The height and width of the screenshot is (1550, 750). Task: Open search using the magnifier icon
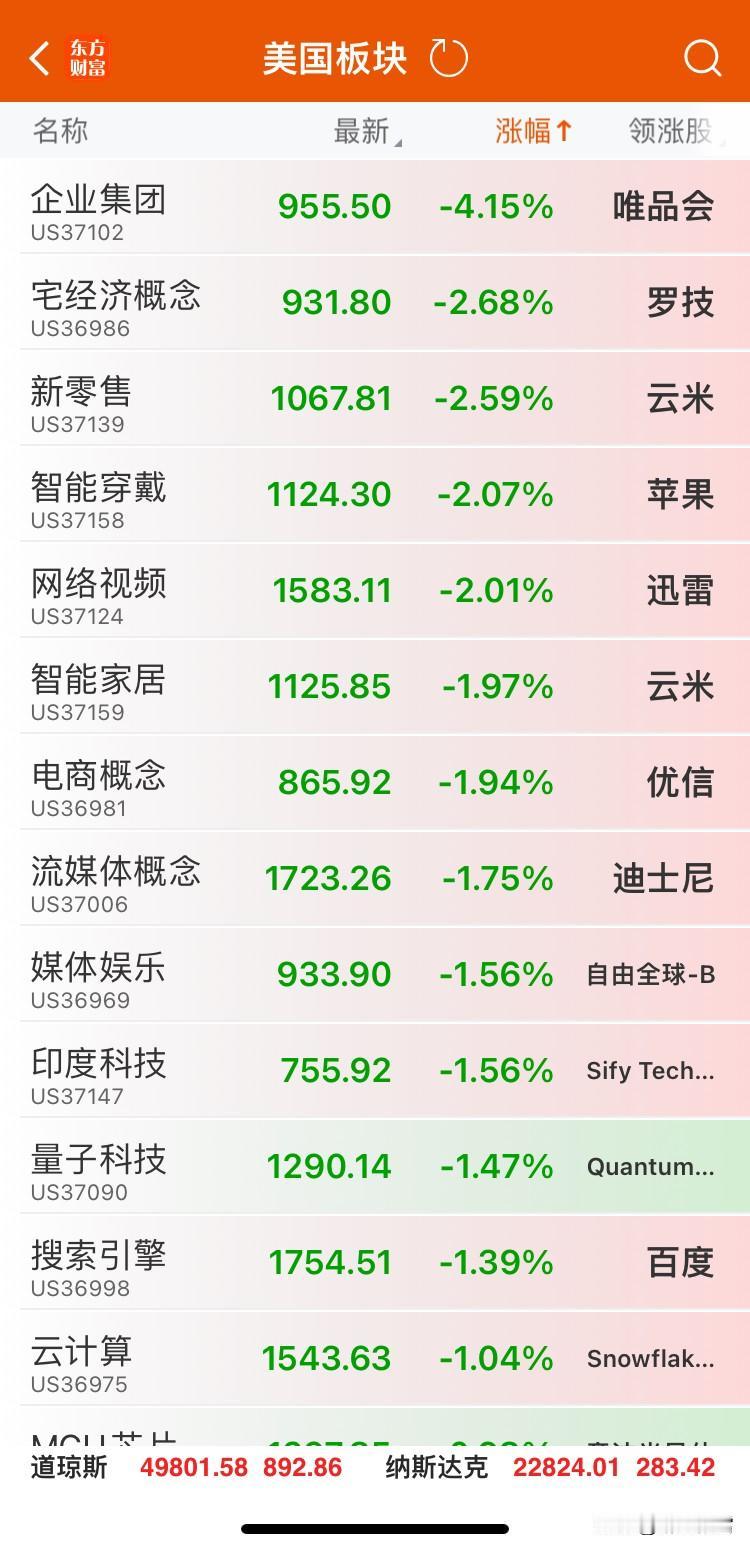point(704,59)
